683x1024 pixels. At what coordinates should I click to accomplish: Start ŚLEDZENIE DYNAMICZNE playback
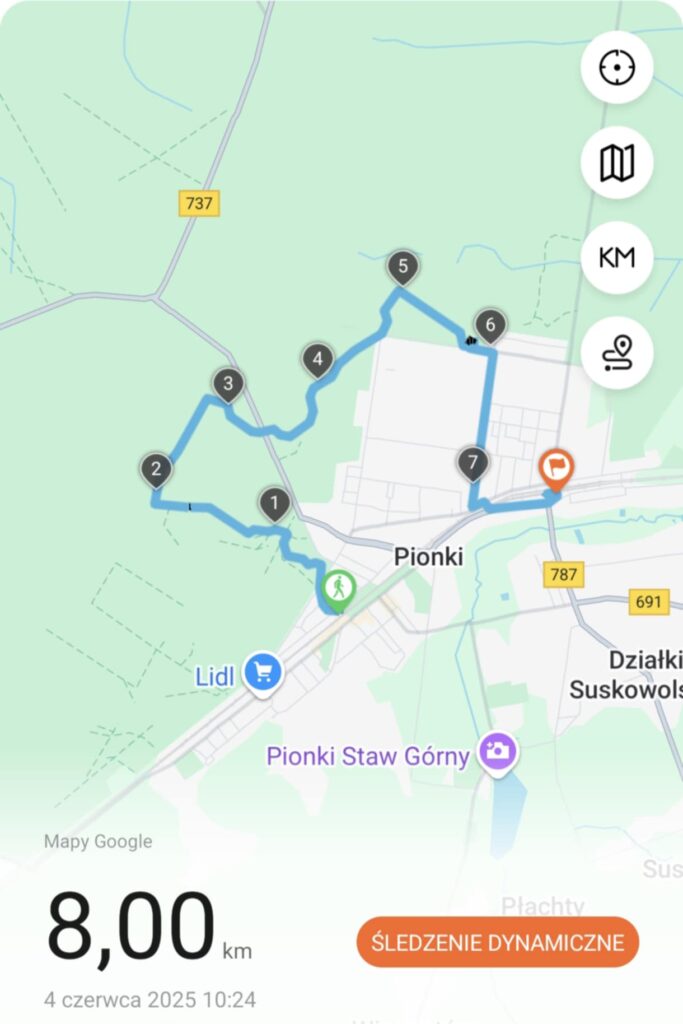497,942
